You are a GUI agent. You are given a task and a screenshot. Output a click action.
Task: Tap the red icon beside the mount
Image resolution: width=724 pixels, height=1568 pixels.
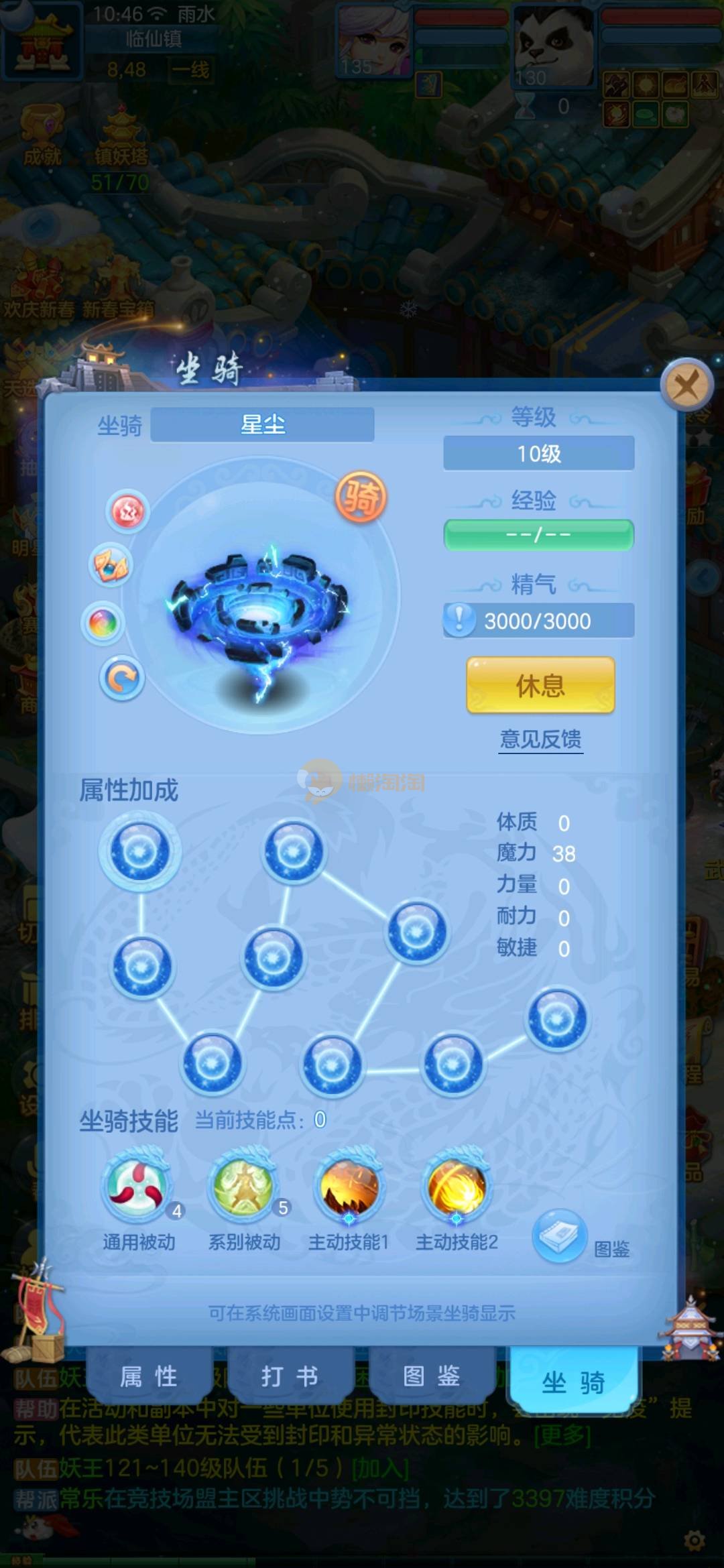[x=127, y=512]
